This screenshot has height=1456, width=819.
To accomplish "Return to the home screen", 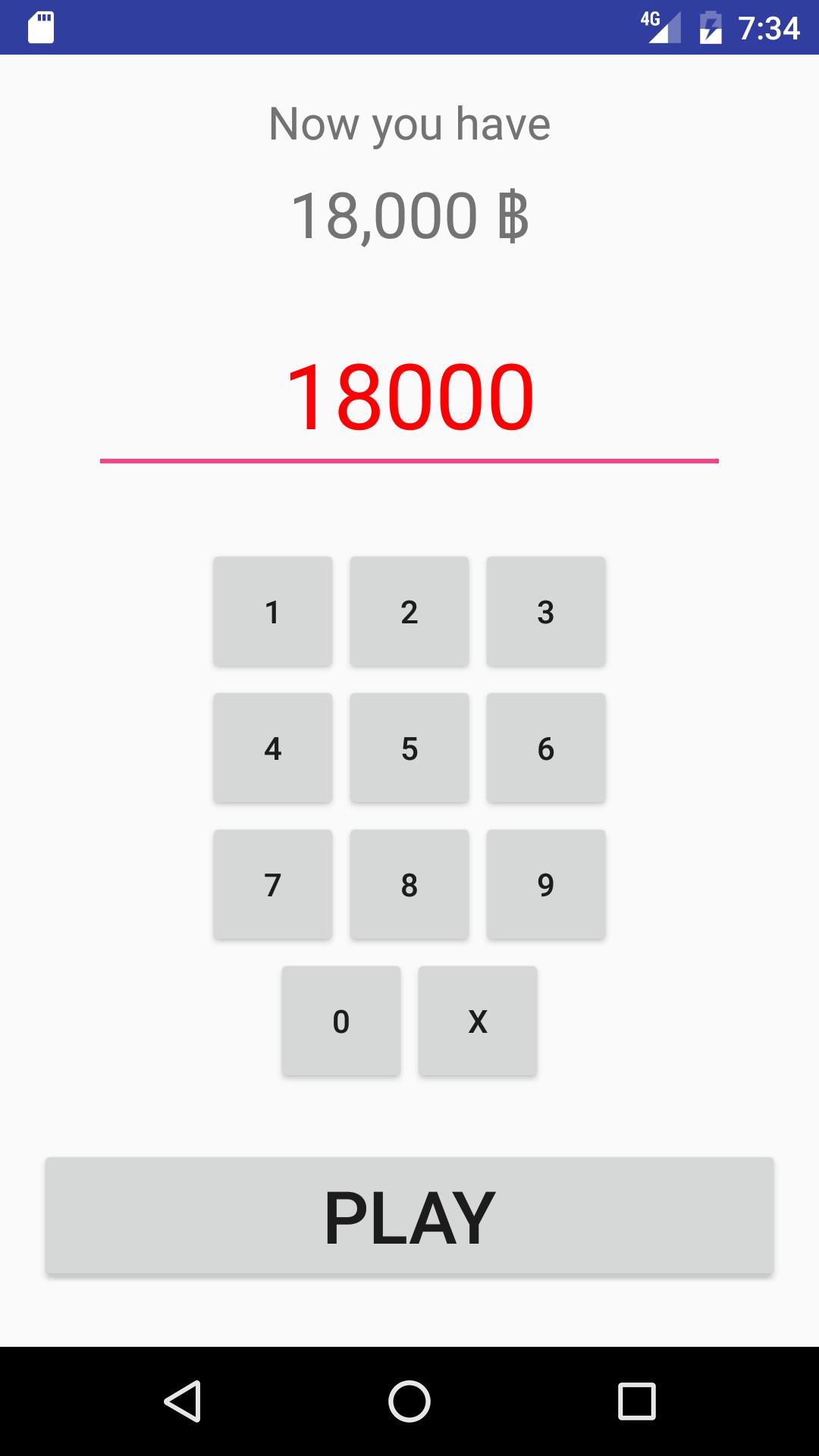I will point(409,1401).
